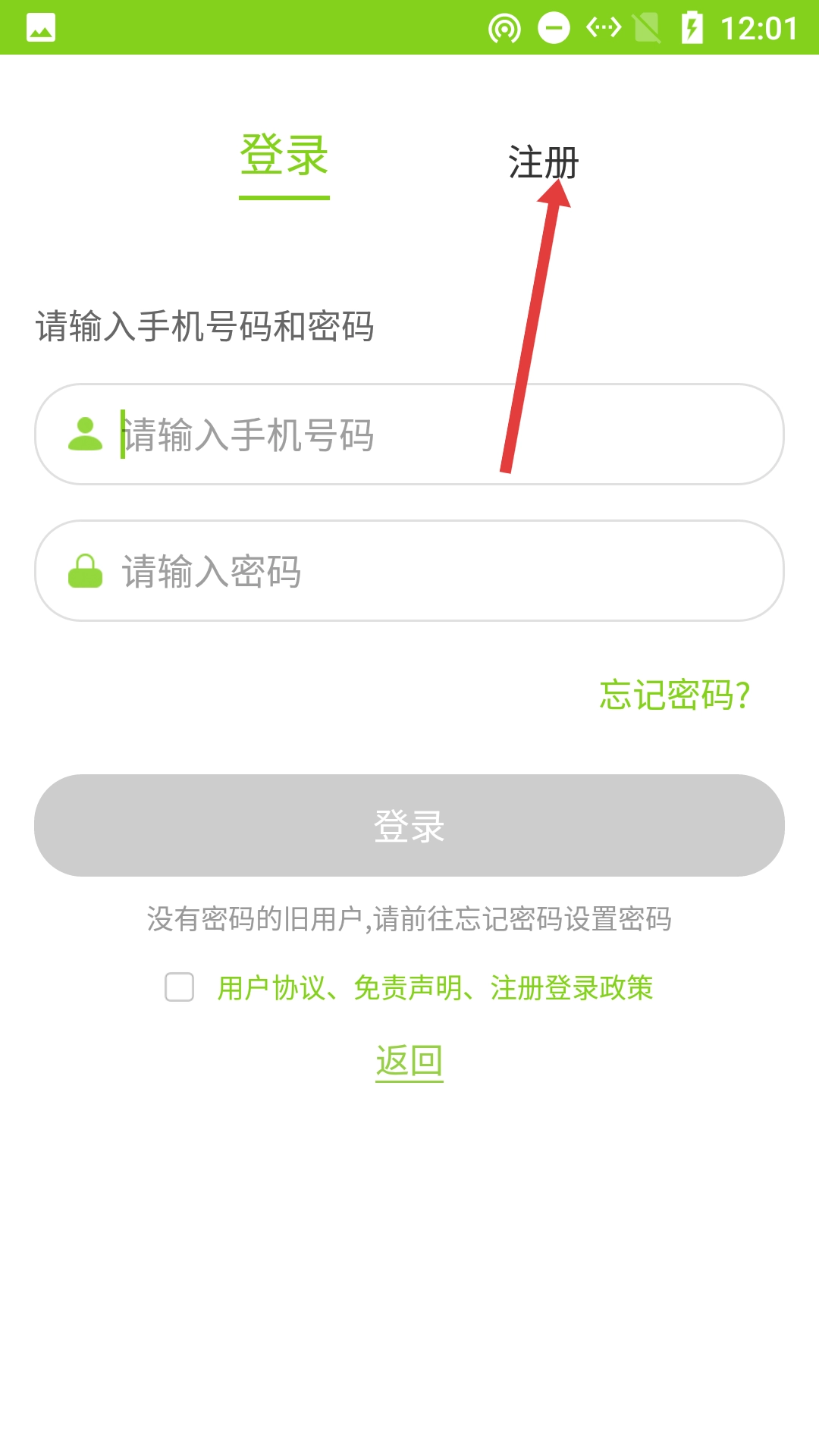Open 用户协议、免责声明、注册登录政策 link
The height and width of the screenshot is (1456, 819).
(x=435, y=987)
